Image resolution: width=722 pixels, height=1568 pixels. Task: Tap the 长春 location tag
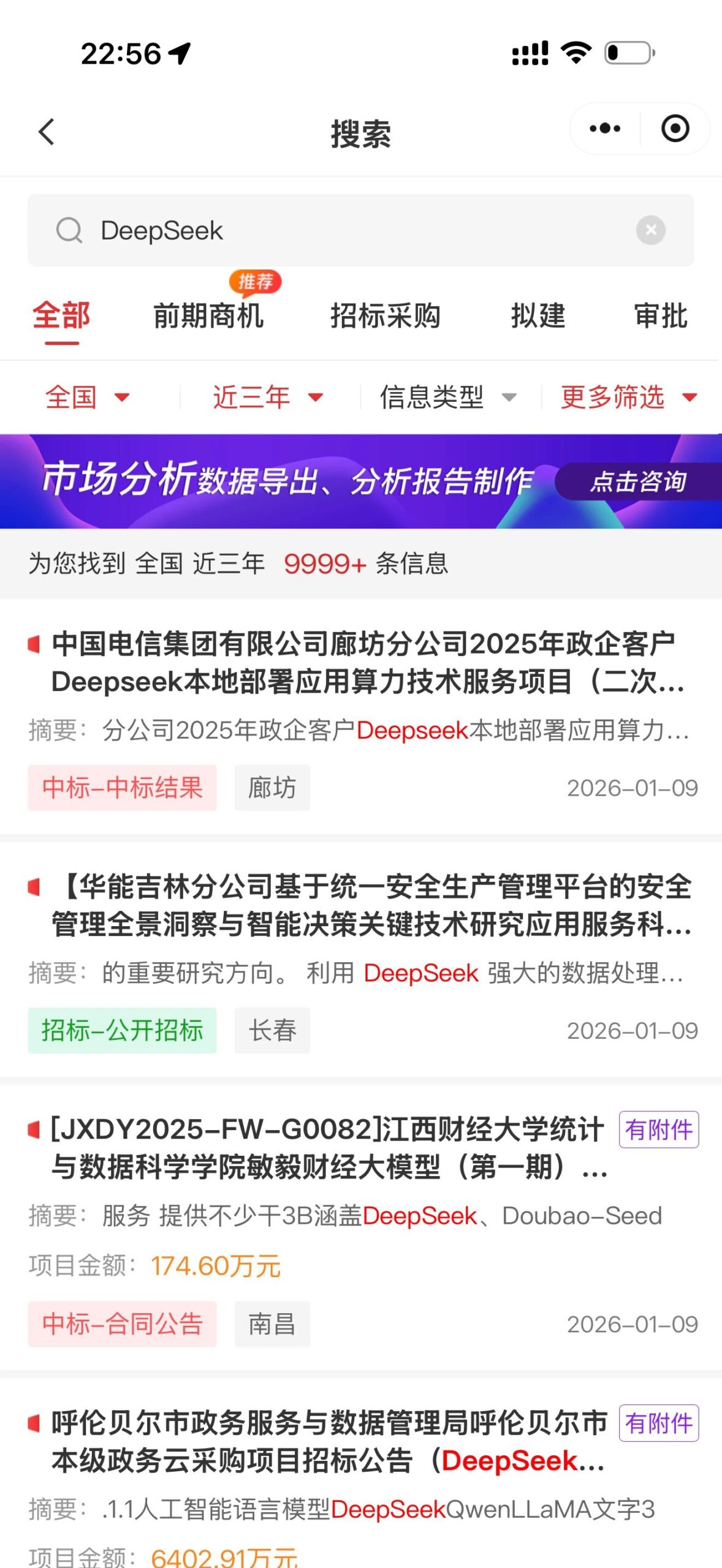[x=272, y=1031]
